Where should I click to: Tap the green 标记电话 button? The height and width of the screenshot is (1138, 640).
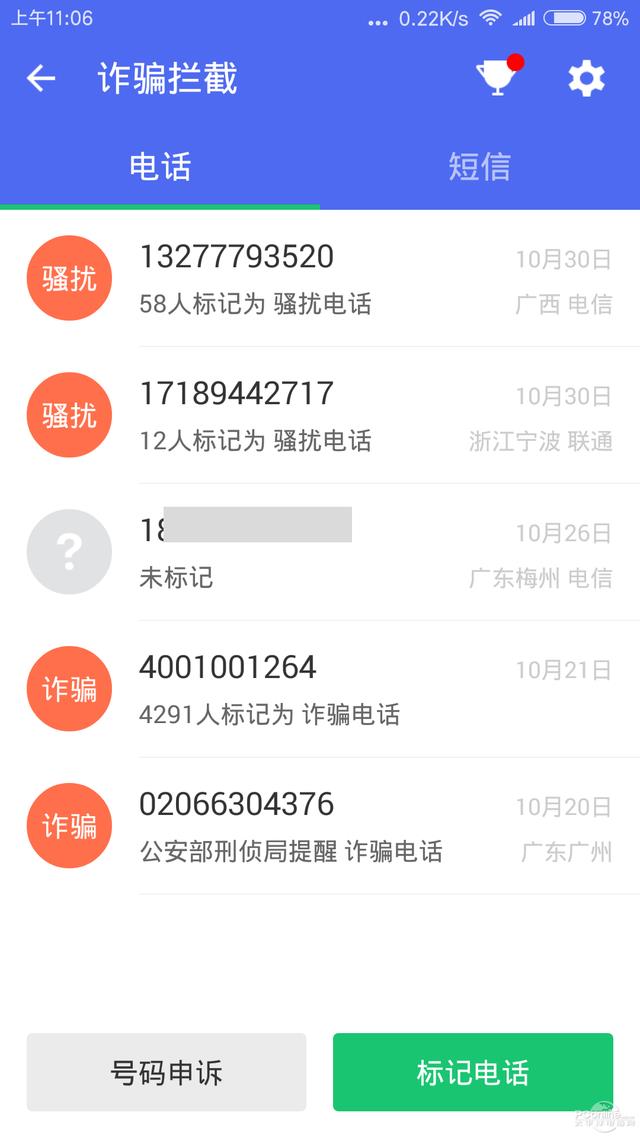point(472,1072)
